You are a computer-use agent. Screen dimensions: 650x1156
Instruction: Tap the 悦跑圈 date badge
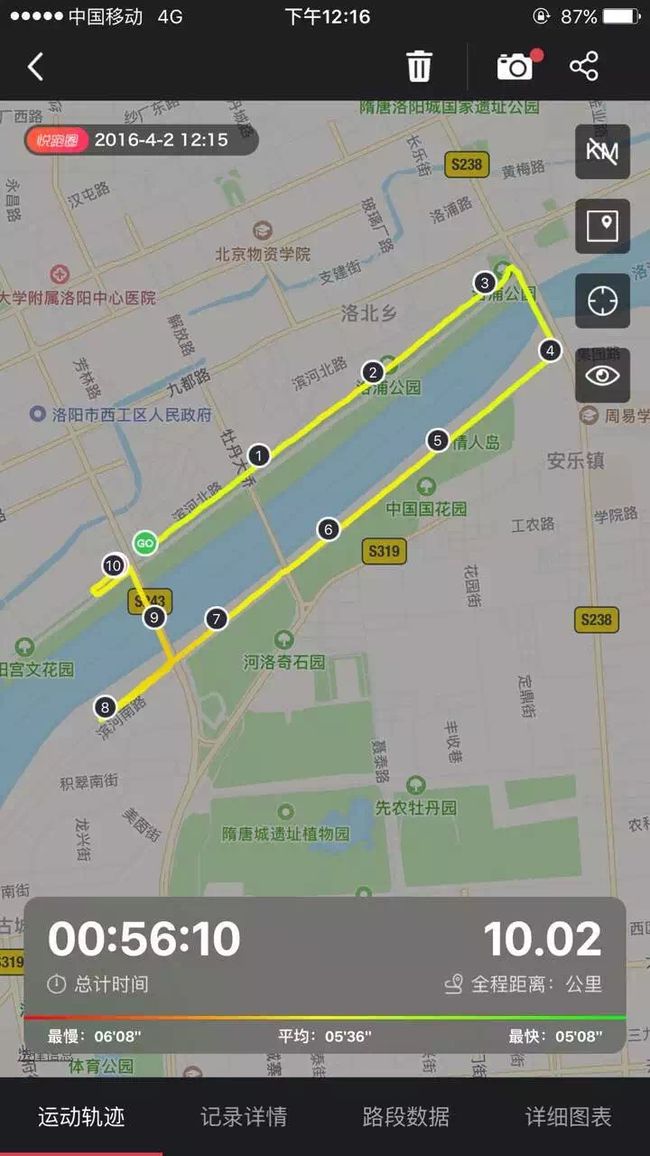pyautogui.click(x=141, y=139)
